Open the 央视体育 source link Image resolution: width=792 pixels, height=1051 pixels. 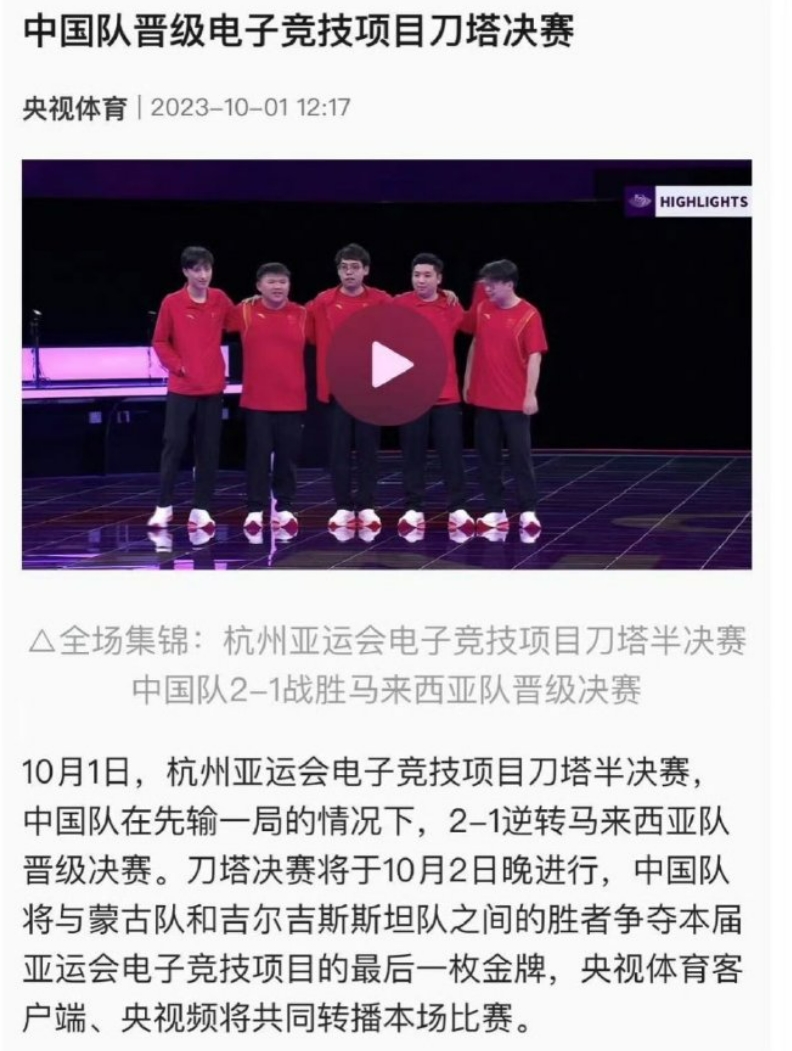pos(74,107)
